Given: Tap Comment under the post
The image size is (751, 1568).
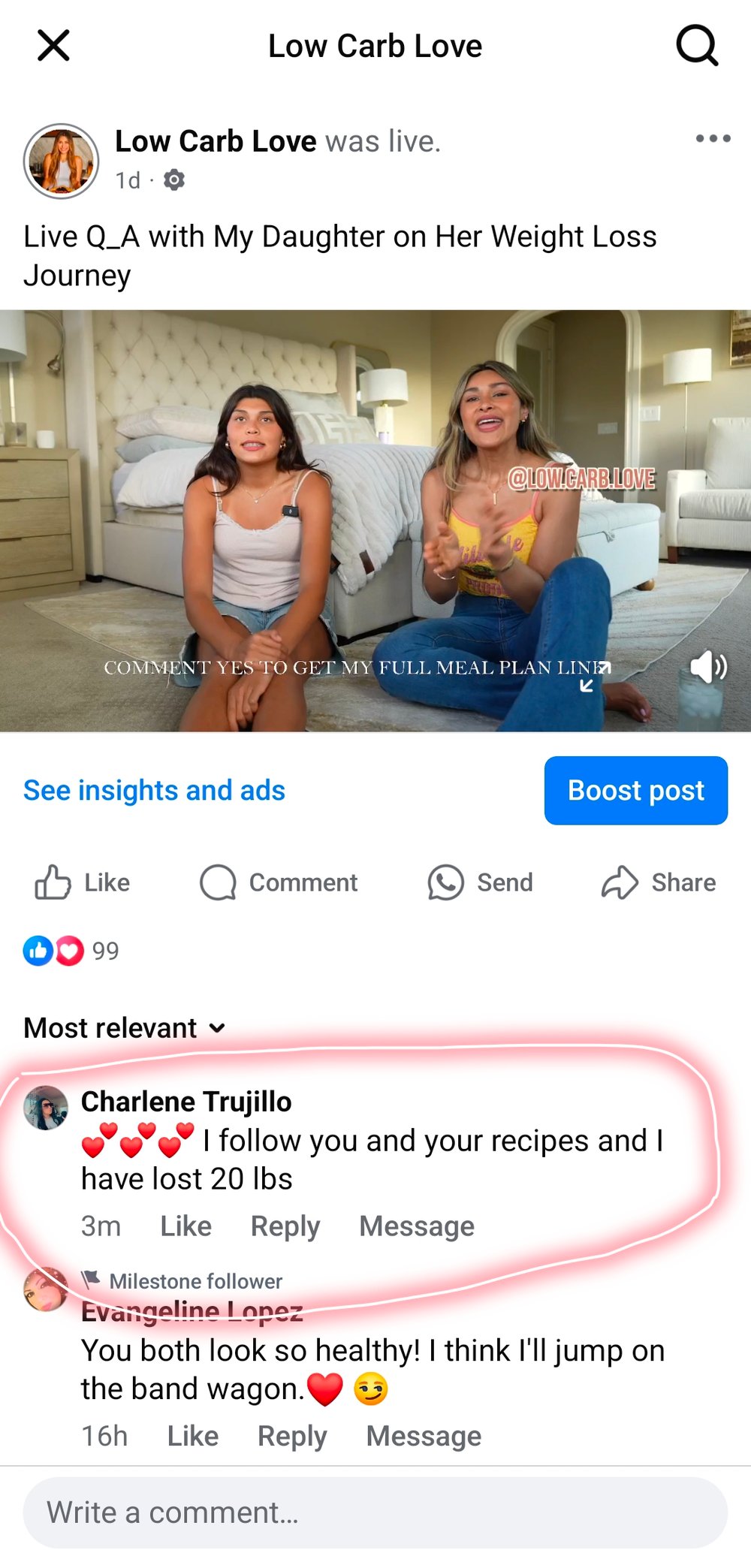Looking at the screenshot, I should pyautogui.click(x=279, y=882).
